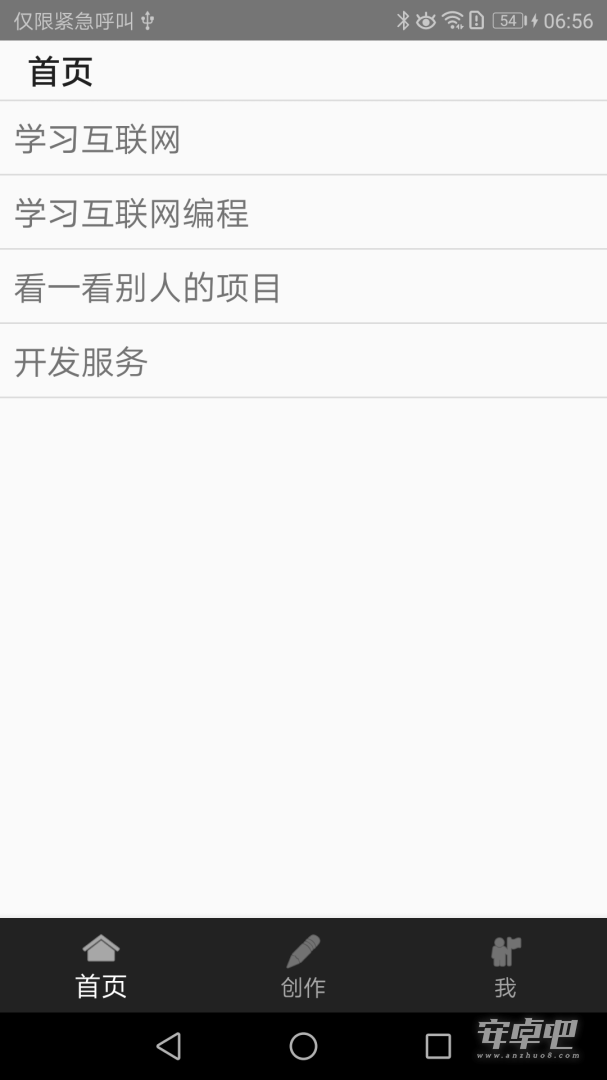The width and height of the screenshot is (607, 1080).
Task: Switch to the 创作 tab
Action: tap(303, 966)
